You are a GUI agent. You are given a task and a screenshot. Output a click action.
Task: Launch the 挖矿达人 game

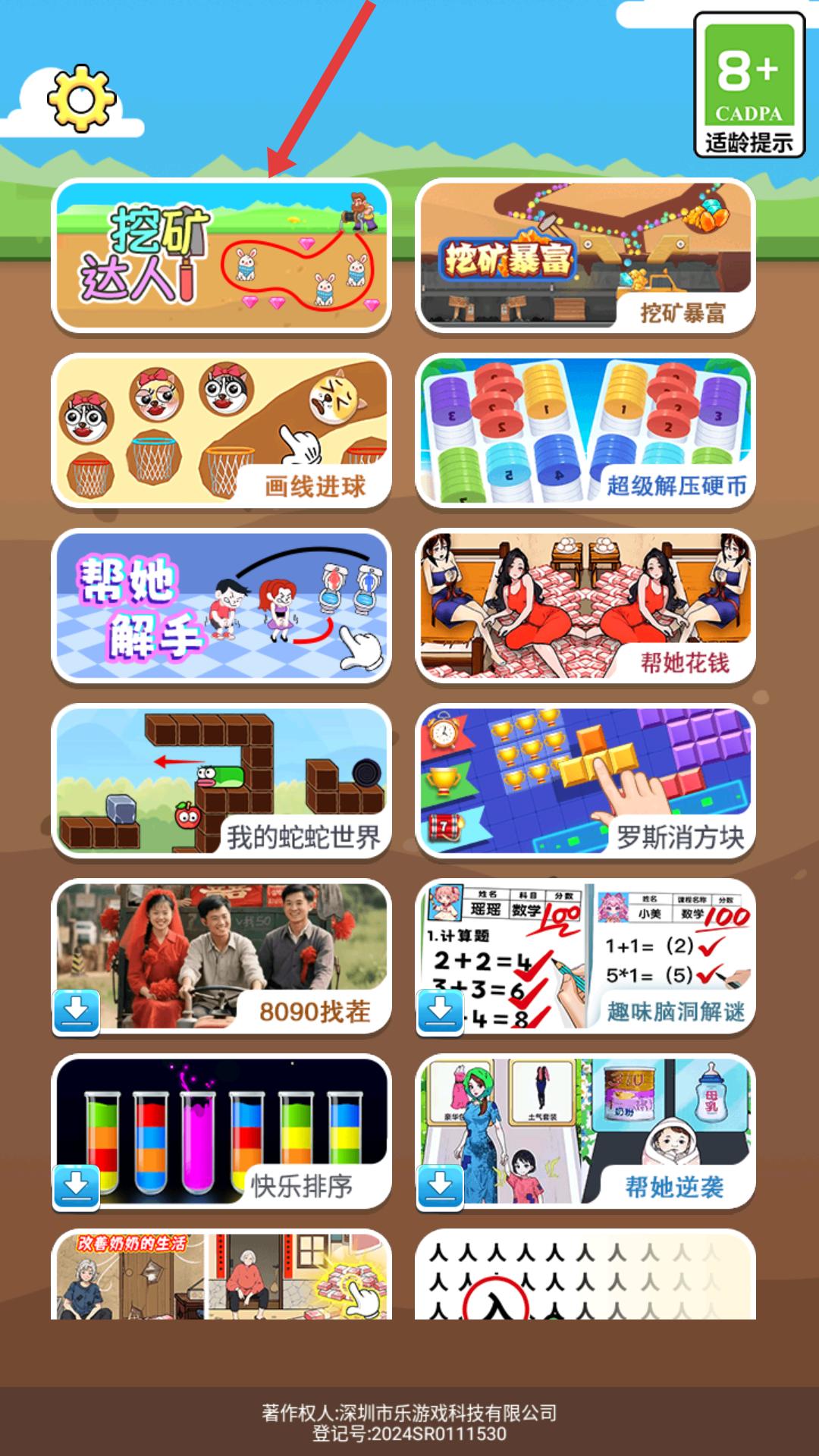(x=221, y=256)
